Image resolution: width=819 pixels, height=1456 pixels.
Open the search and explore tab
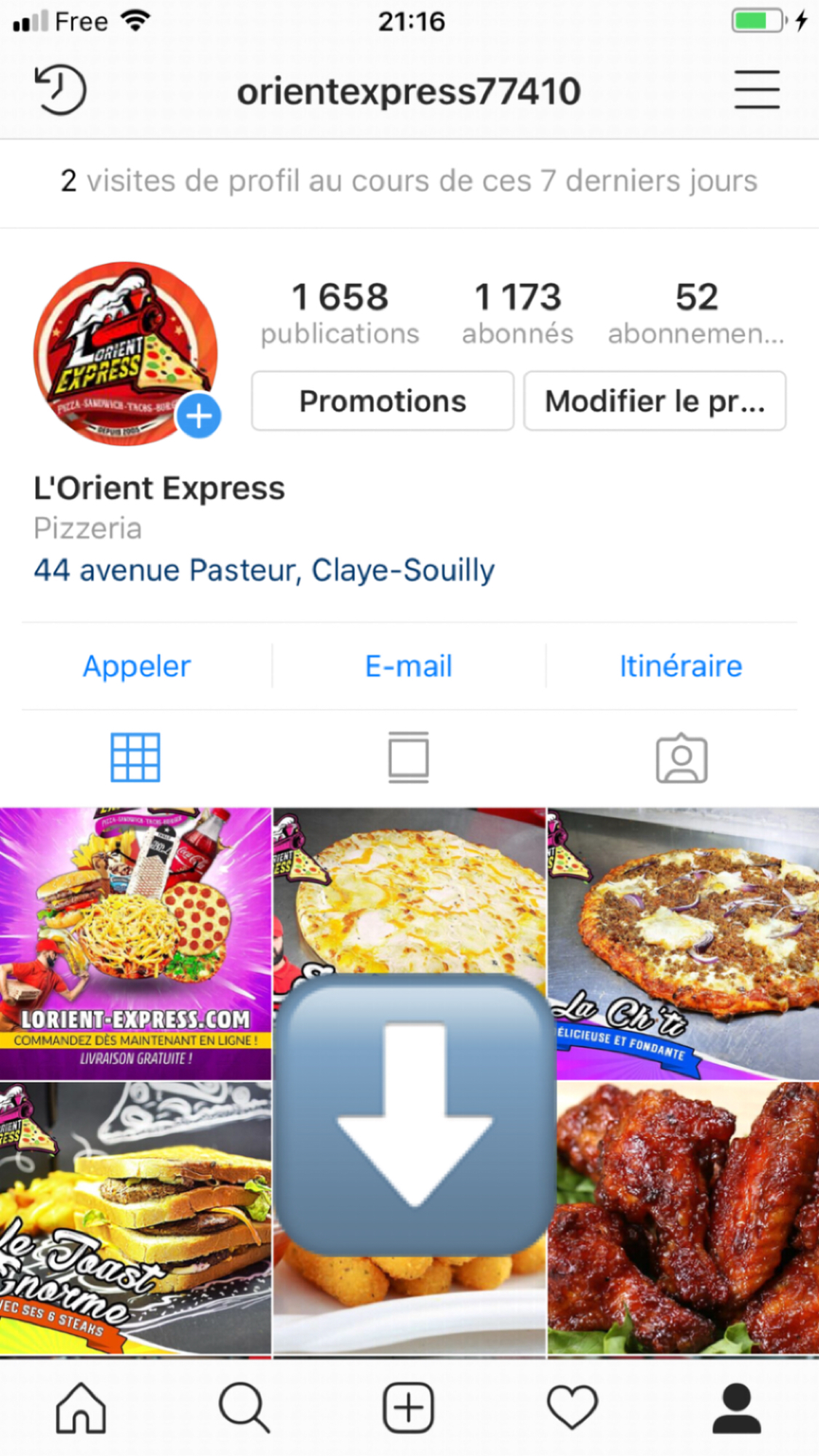pyautogui.click(x=244, y=1408)
